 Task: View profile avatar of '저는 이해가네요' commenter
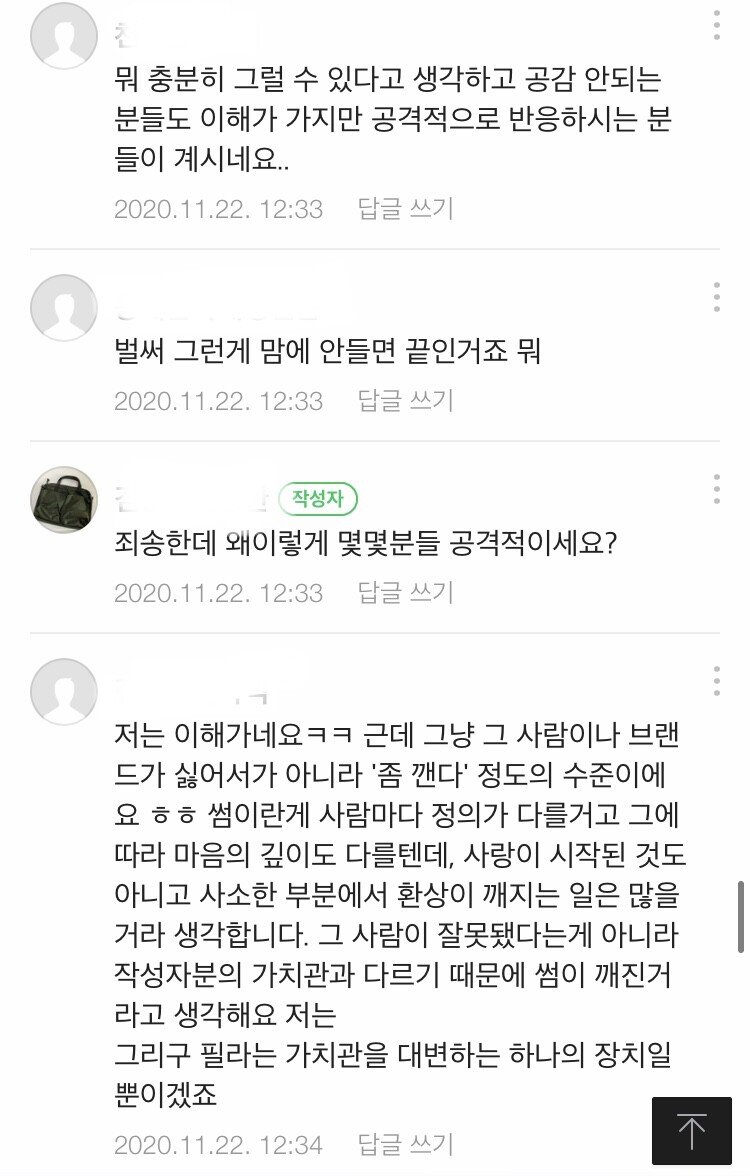(64, 691)
